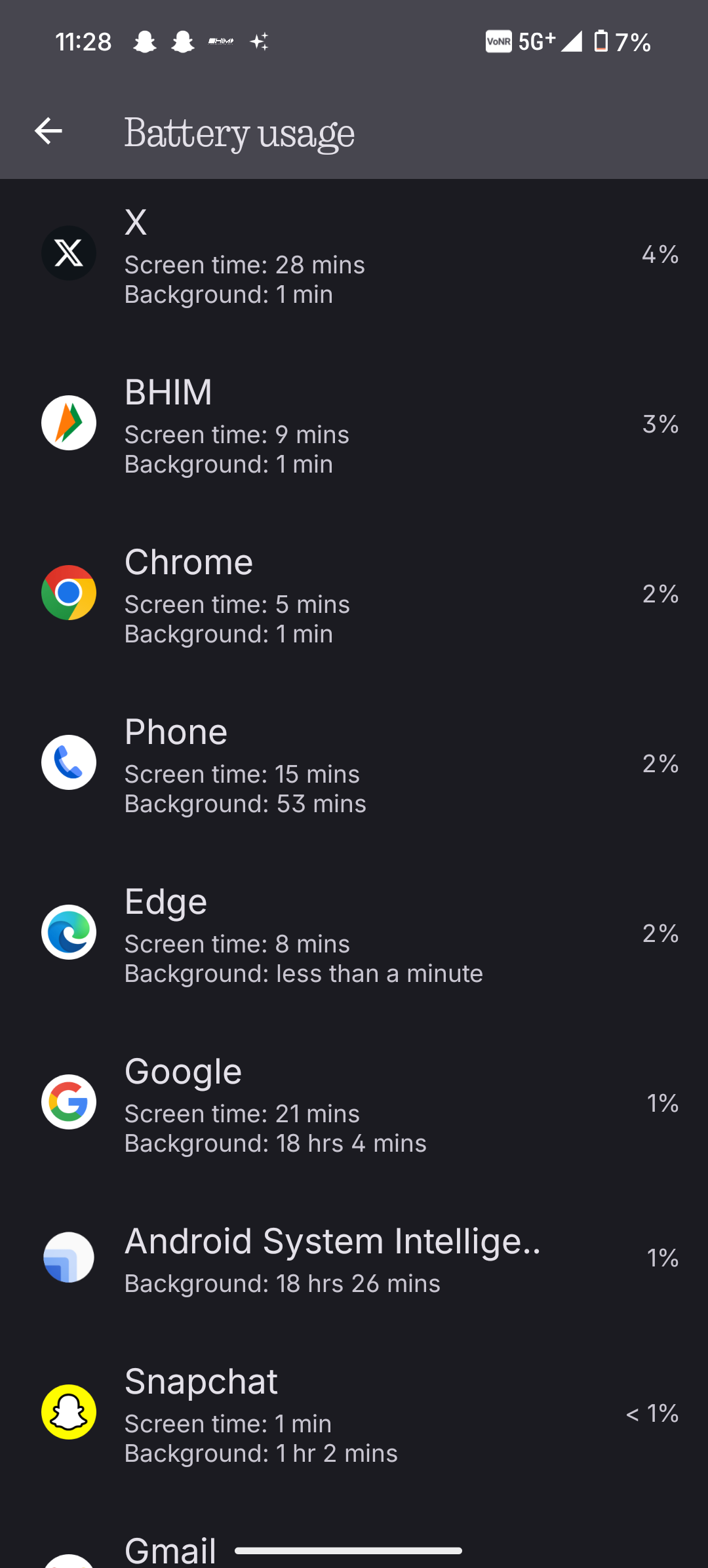Navigate back using the arrow
708x1568 pixels.
[49, 131]
